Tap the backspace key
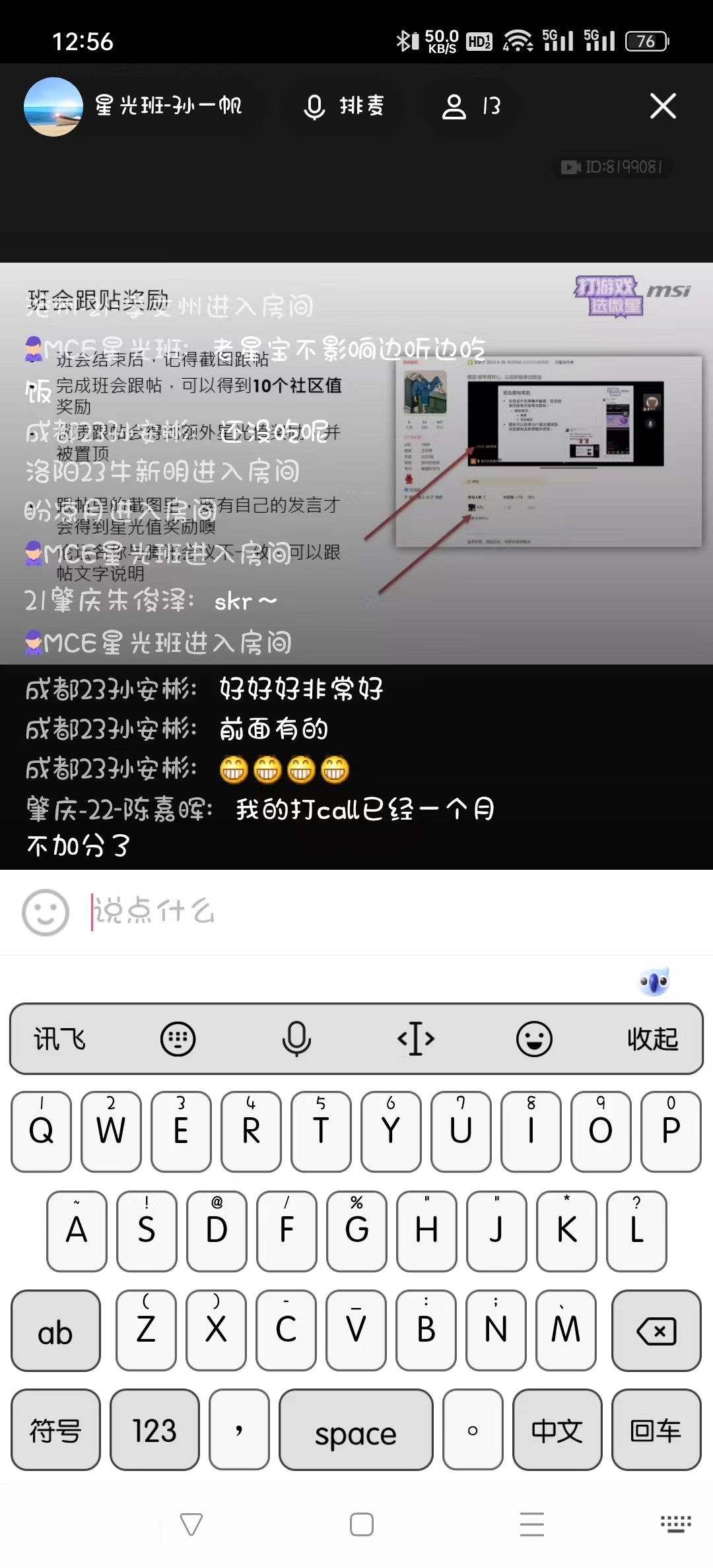The width and height of the screenshot is (713, 1568). [x=656, y=1330]
